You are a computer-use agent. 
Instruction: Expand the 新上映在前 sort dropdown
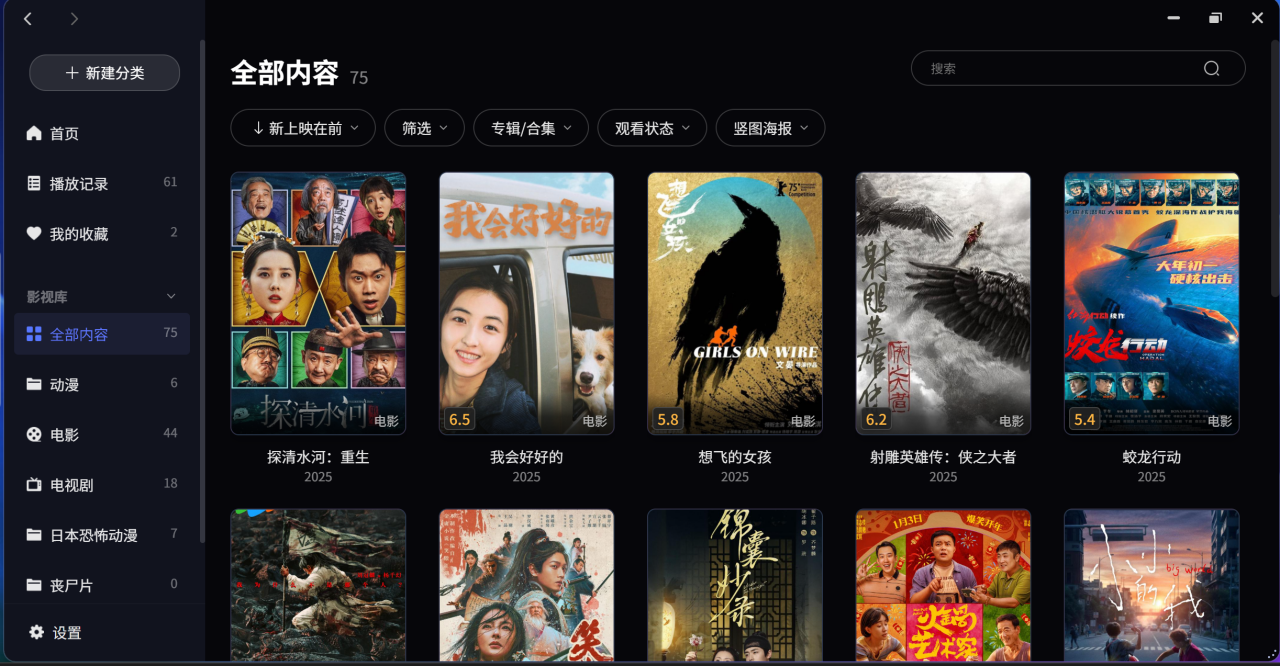click(303, 128)
